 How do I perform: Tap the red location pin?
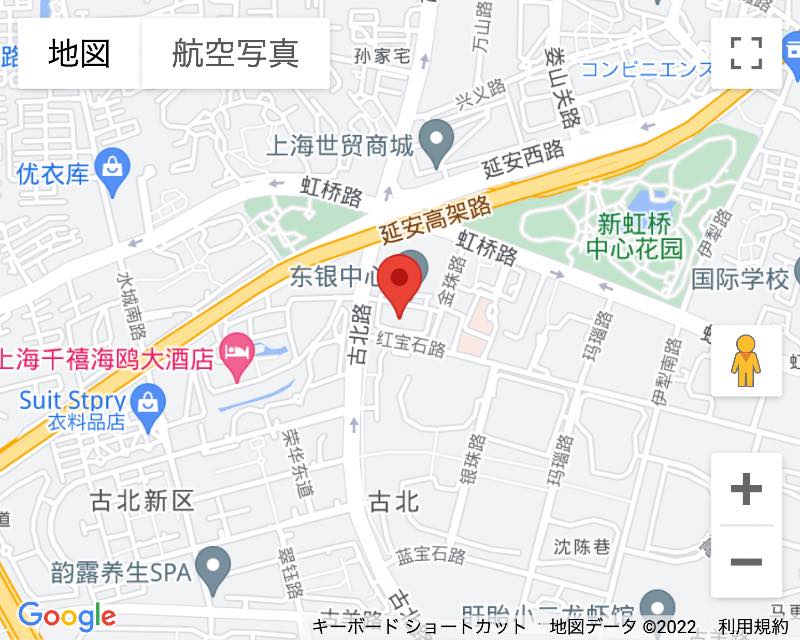click(402, 285)
